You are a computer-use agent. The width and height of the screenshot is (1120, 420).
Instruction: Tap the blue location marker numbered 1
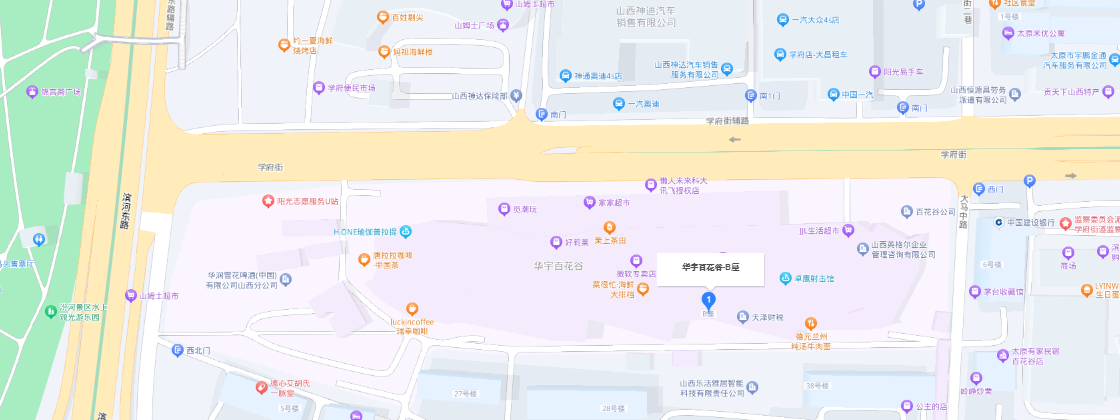[709, 299]
